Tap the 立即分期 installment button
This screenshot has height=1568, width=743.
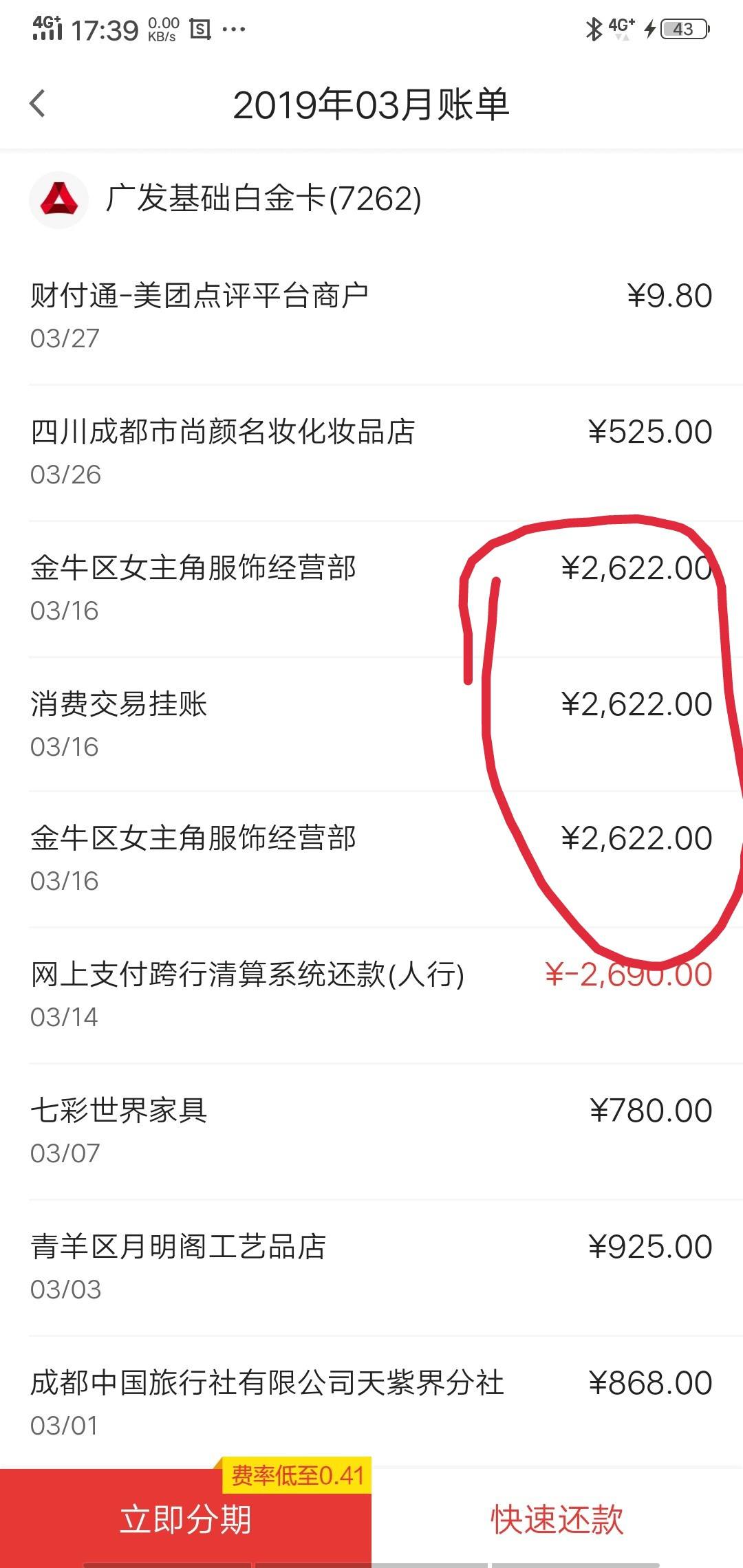tap(185, 1518)
